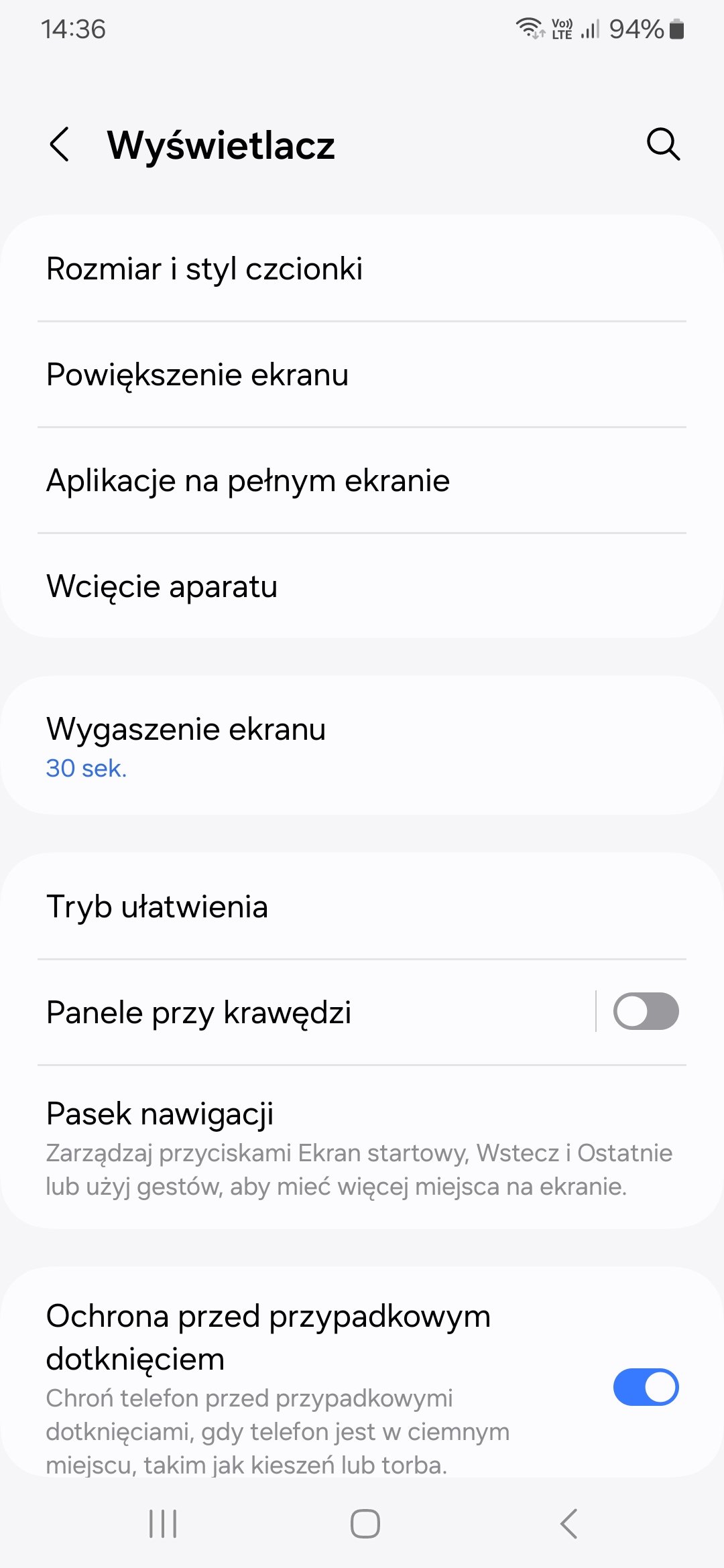Enable the Panele przy krawędzi switch
The height and width of the screenshot is (1568, 724).
pos(646,1011)
